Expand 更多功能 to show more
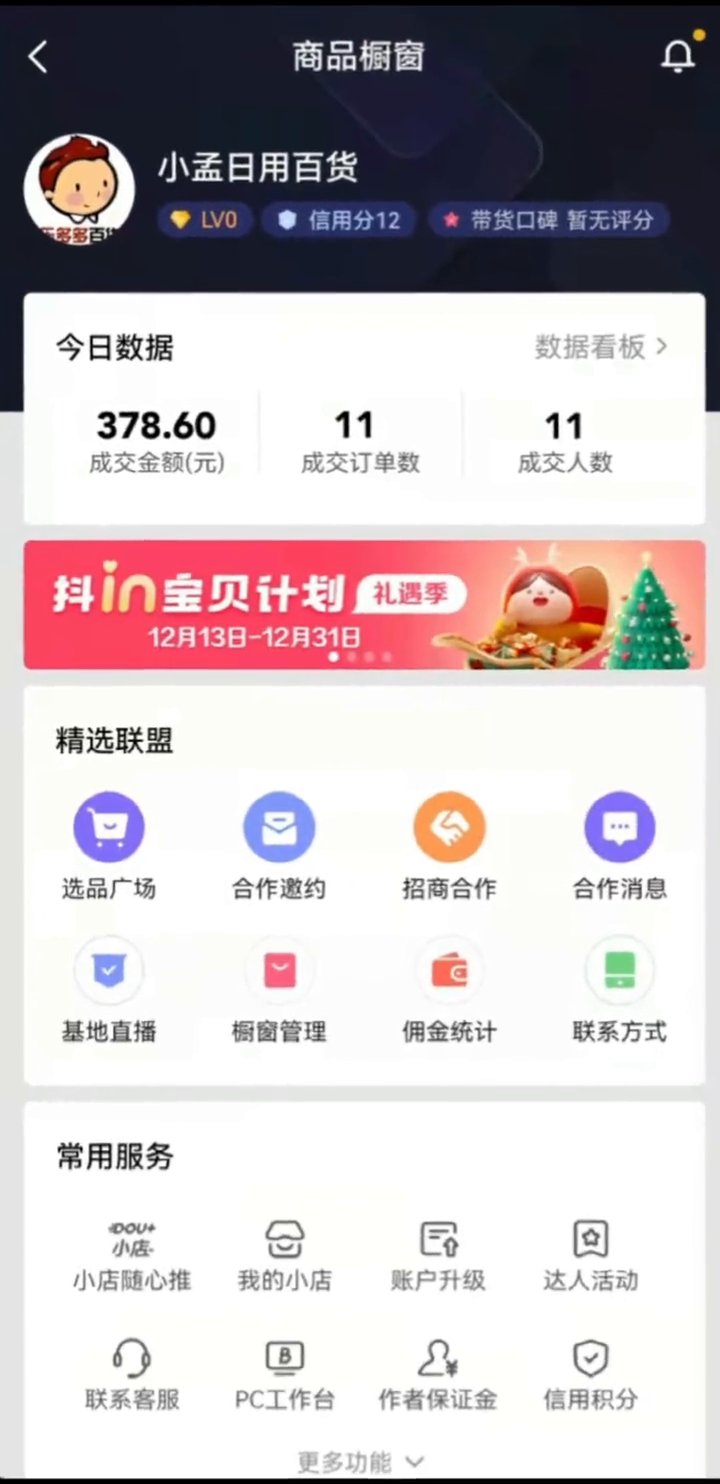720x1484 pixels. (x=360, y=1462)
